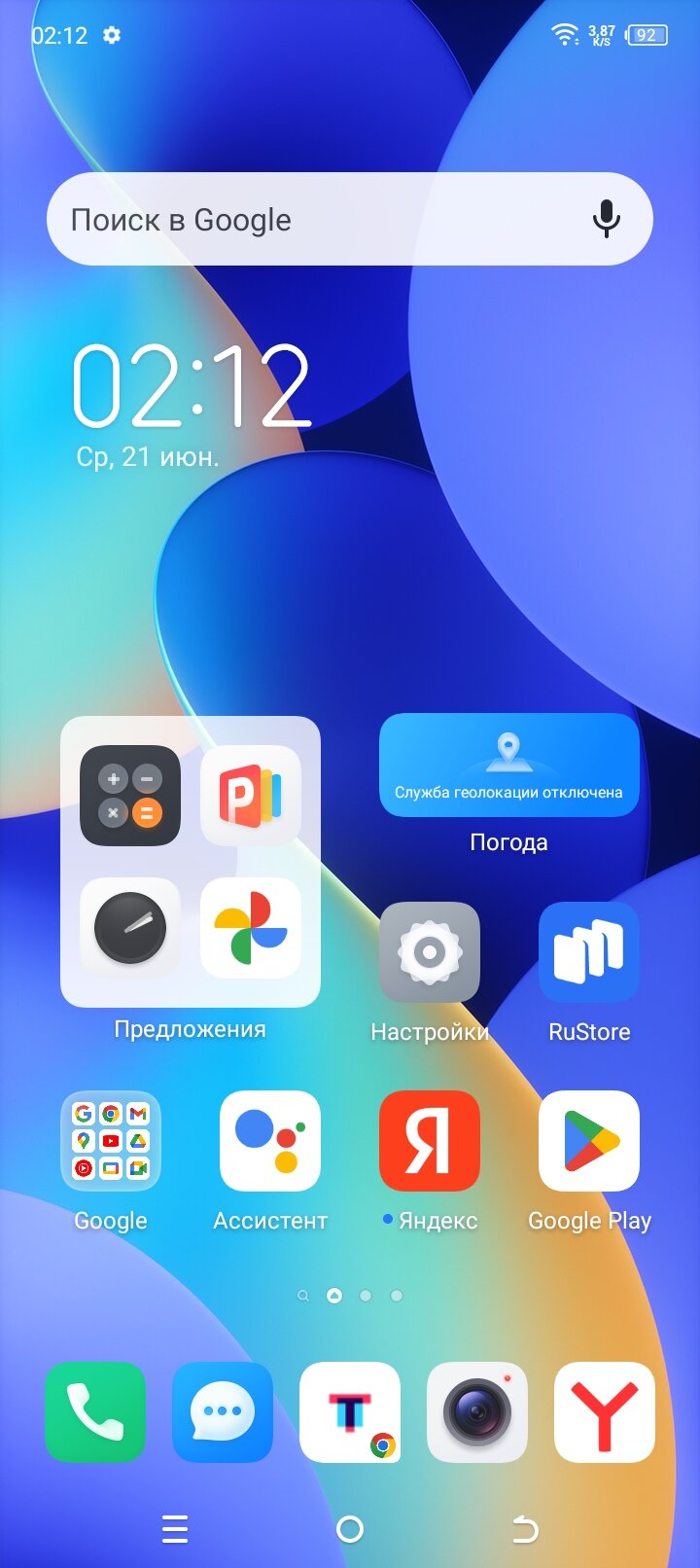The width and height of the screenshot is (700, 1568).
Task: Open the Tinkoff Chrome shortcut
Action: (350, 1411)
